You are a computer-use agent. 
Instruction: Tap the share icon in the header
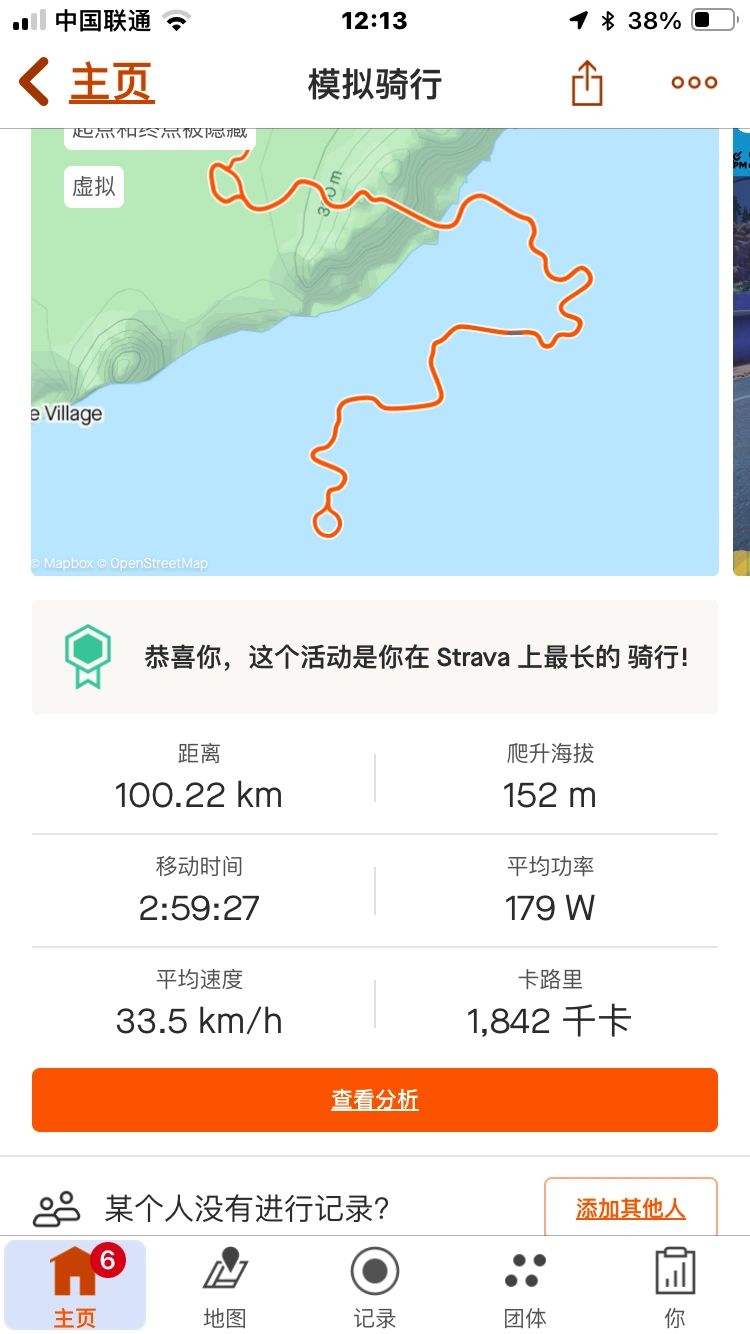click(x=586, y=82)
